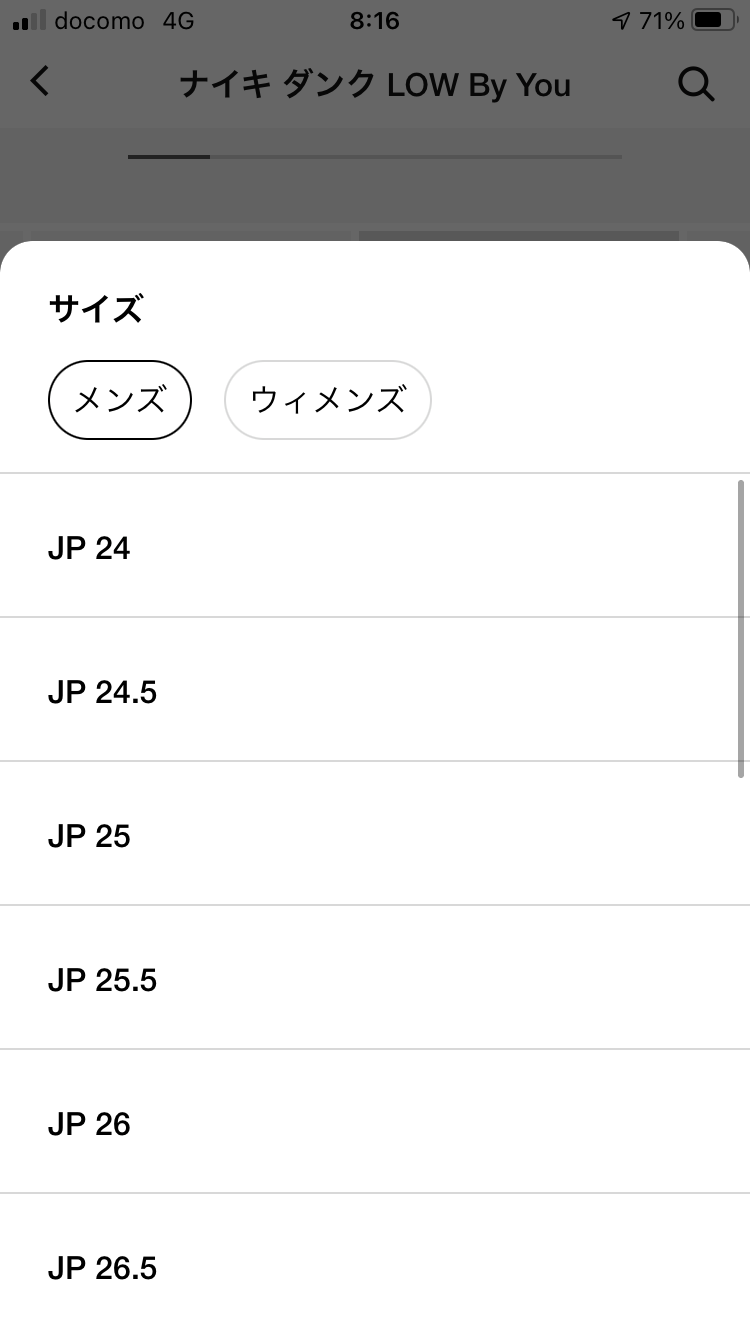
Task: Tap the battery indicator
Action: 712,19
